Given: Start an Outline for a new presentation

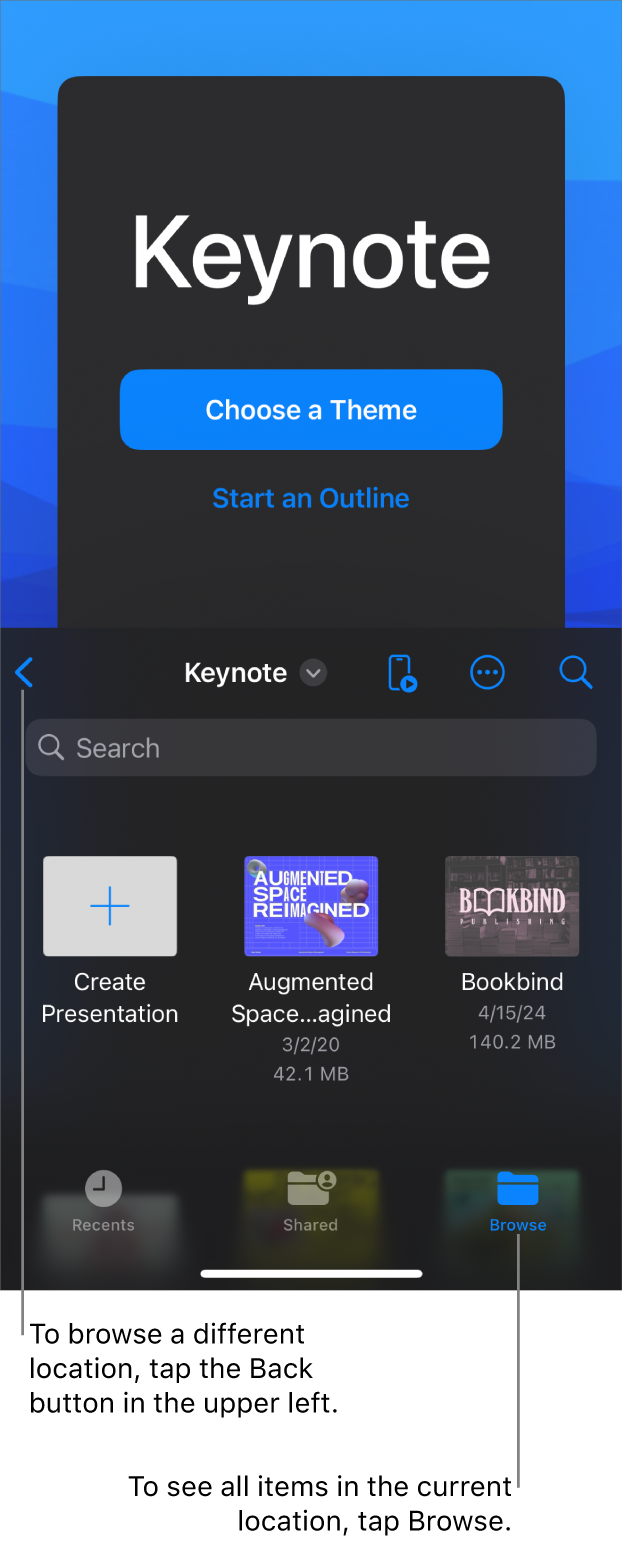Looking at the screenshot, I should 311,498.
